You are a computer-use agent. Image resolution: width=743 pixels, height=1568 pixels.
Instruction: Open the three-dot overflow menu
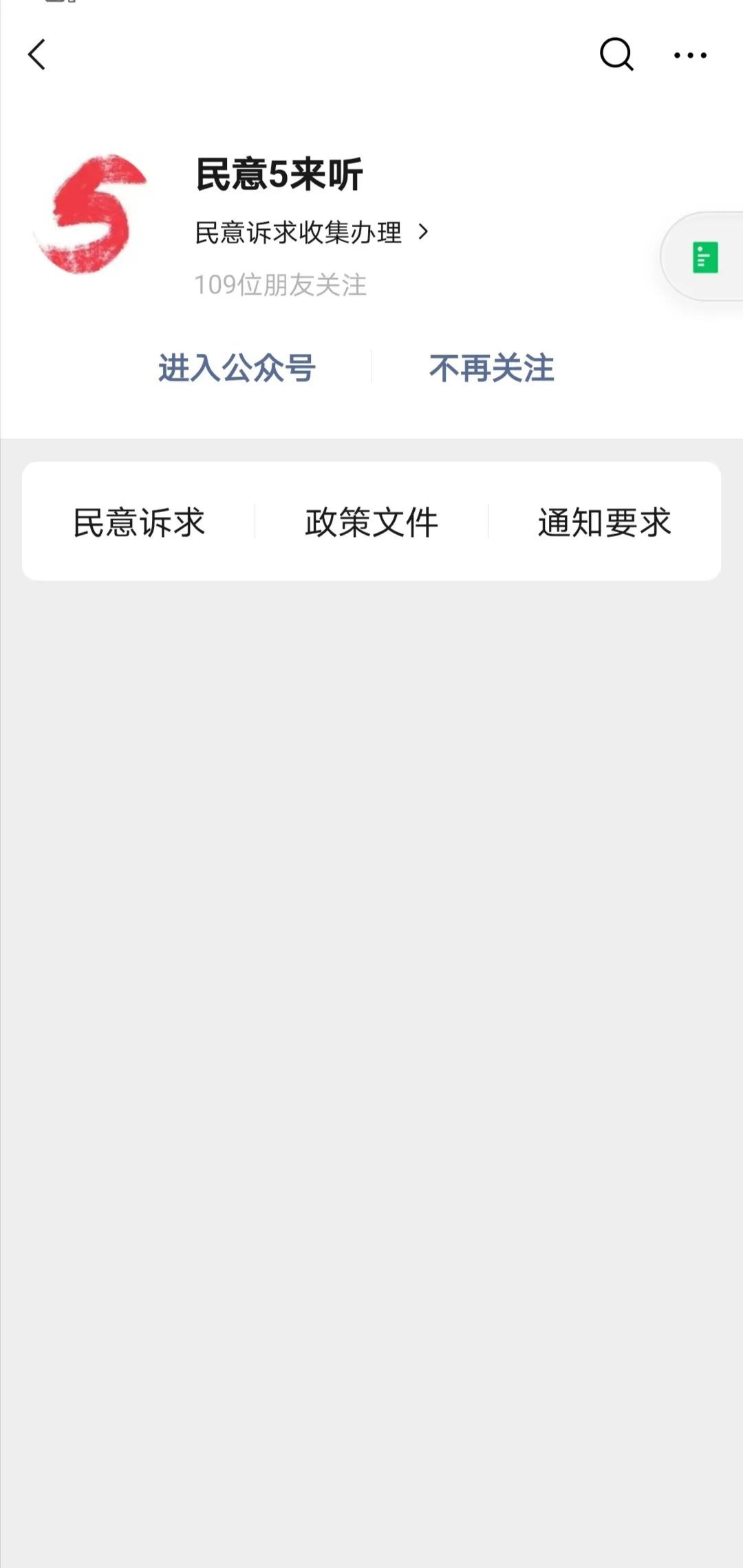(x=690, y=55)
